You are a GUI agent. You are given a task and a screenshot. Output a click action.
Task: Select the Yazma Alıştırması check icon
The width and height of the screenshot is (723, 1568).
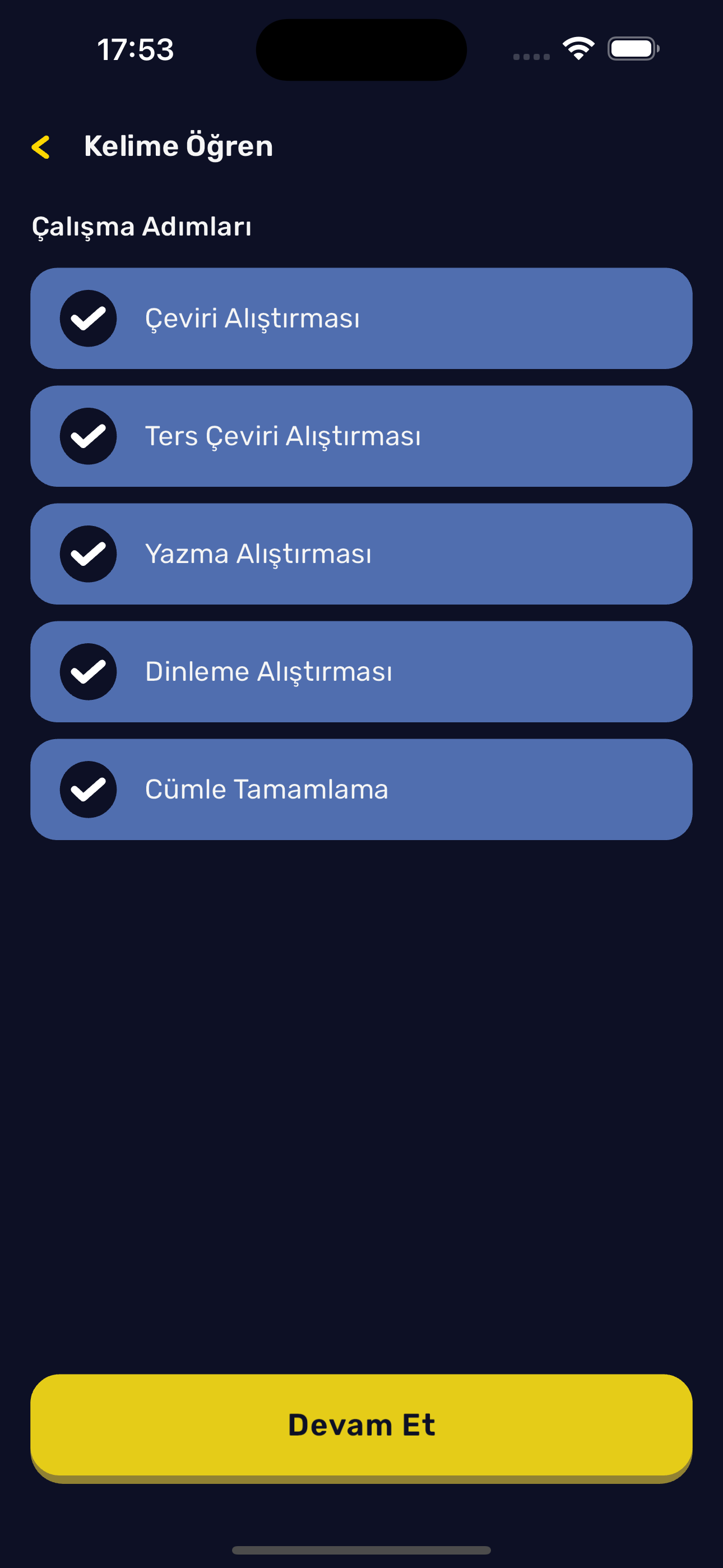[88, 554]
